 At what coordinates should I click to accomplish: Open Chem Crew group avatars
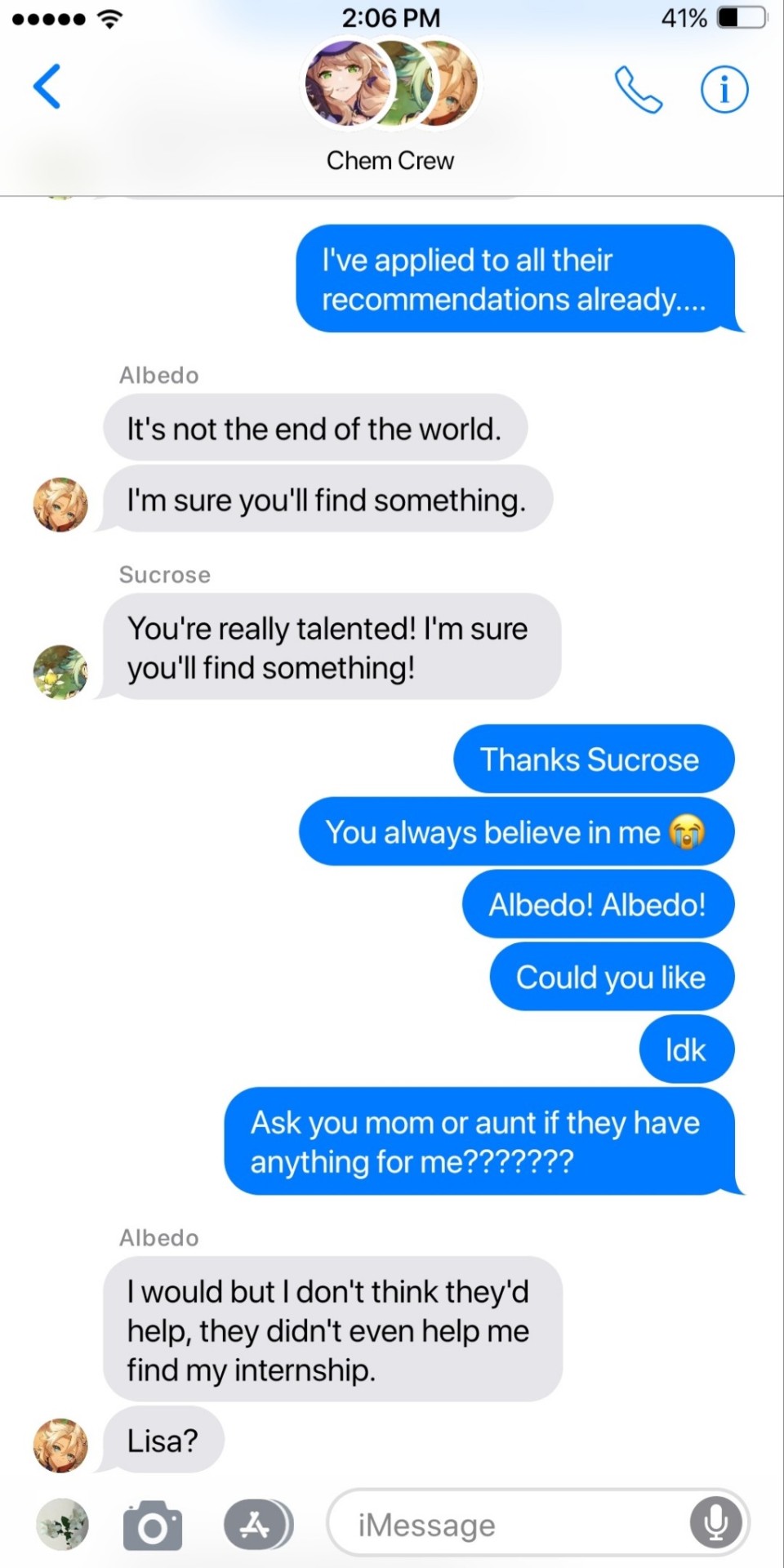[391, 84]
